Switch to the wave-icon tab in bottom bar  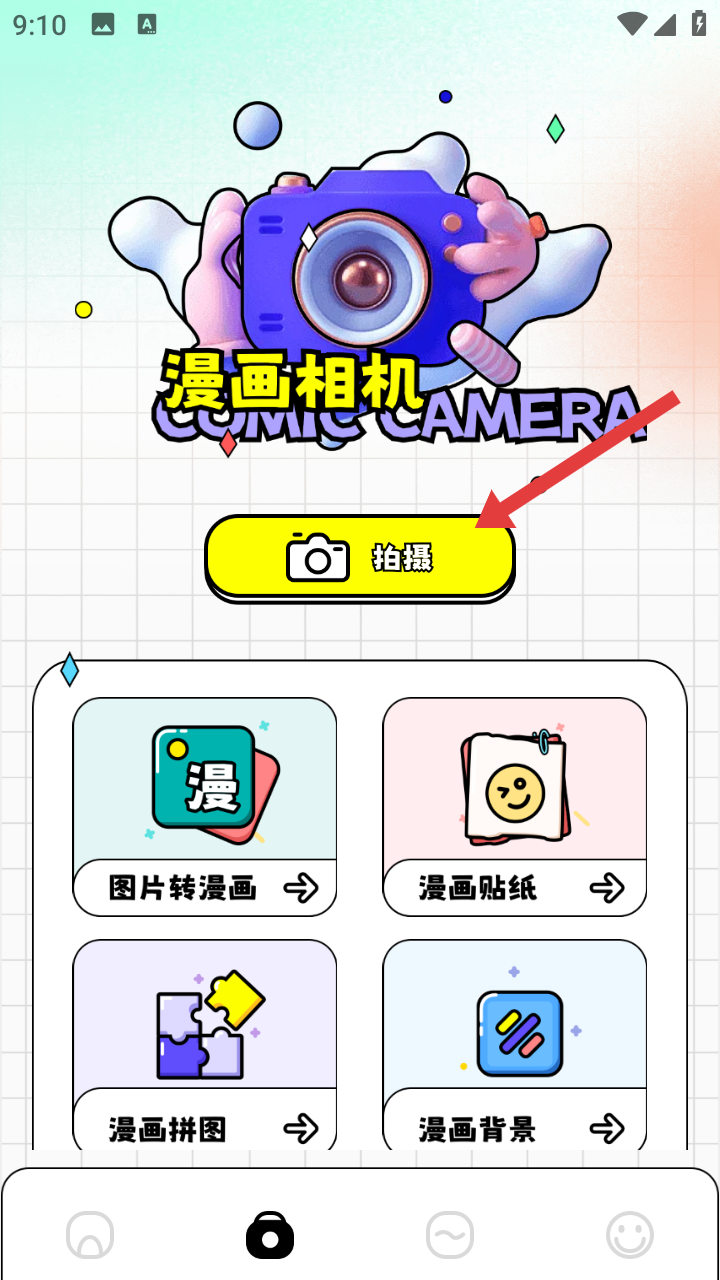(x=450, y=1235)
